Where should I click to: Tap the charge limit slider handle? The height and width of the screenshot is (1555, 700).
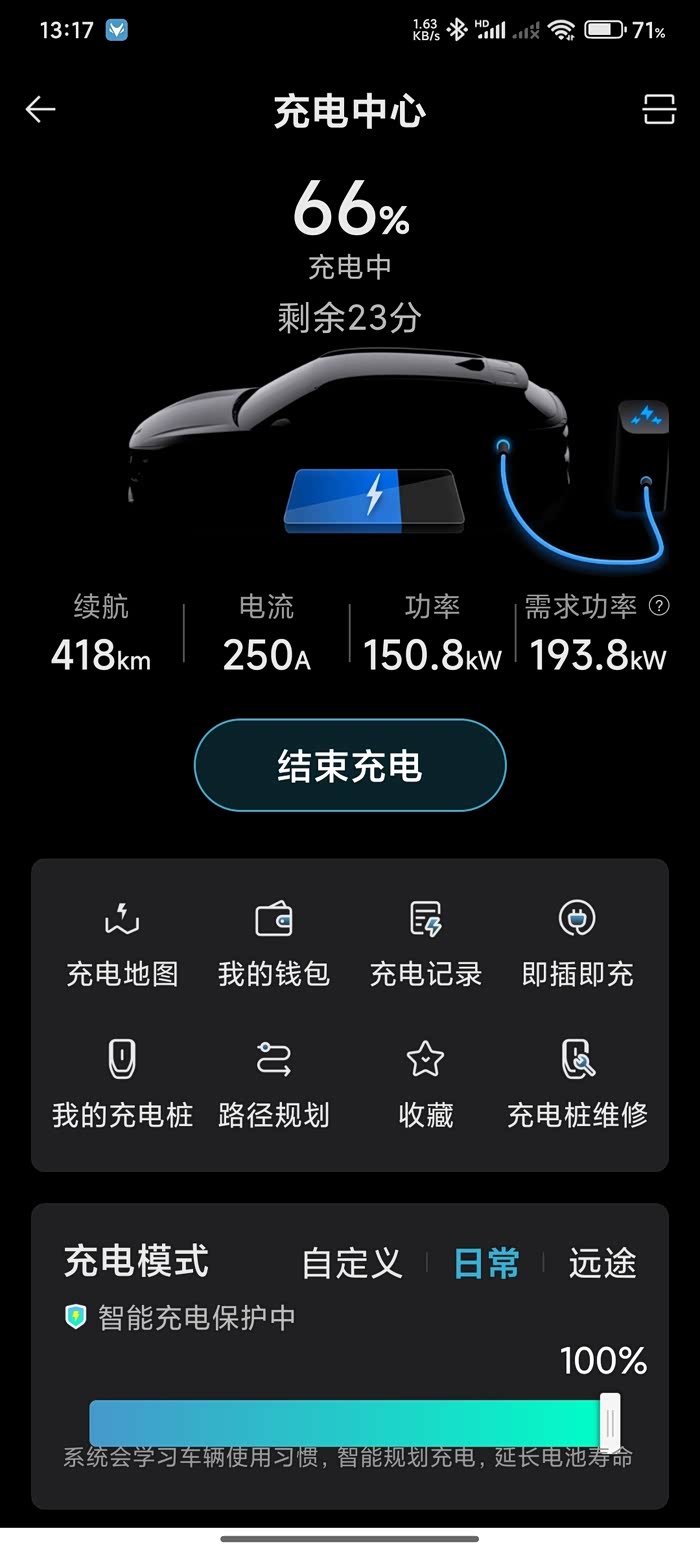click(x=610, y=1422)
